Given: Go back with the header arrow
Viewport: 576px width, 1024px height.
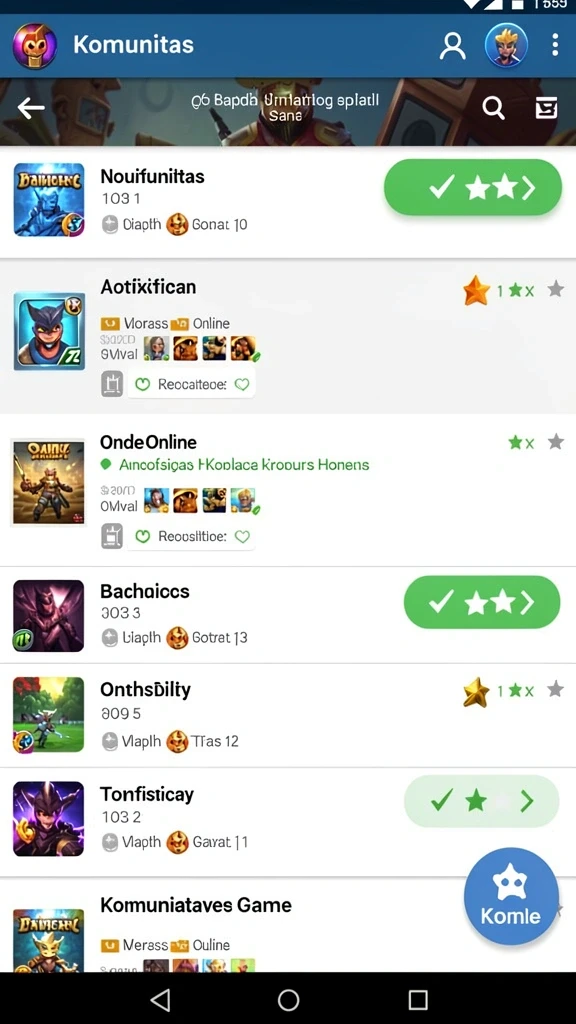Looking at the screenshot, I should tap(30, 108).
